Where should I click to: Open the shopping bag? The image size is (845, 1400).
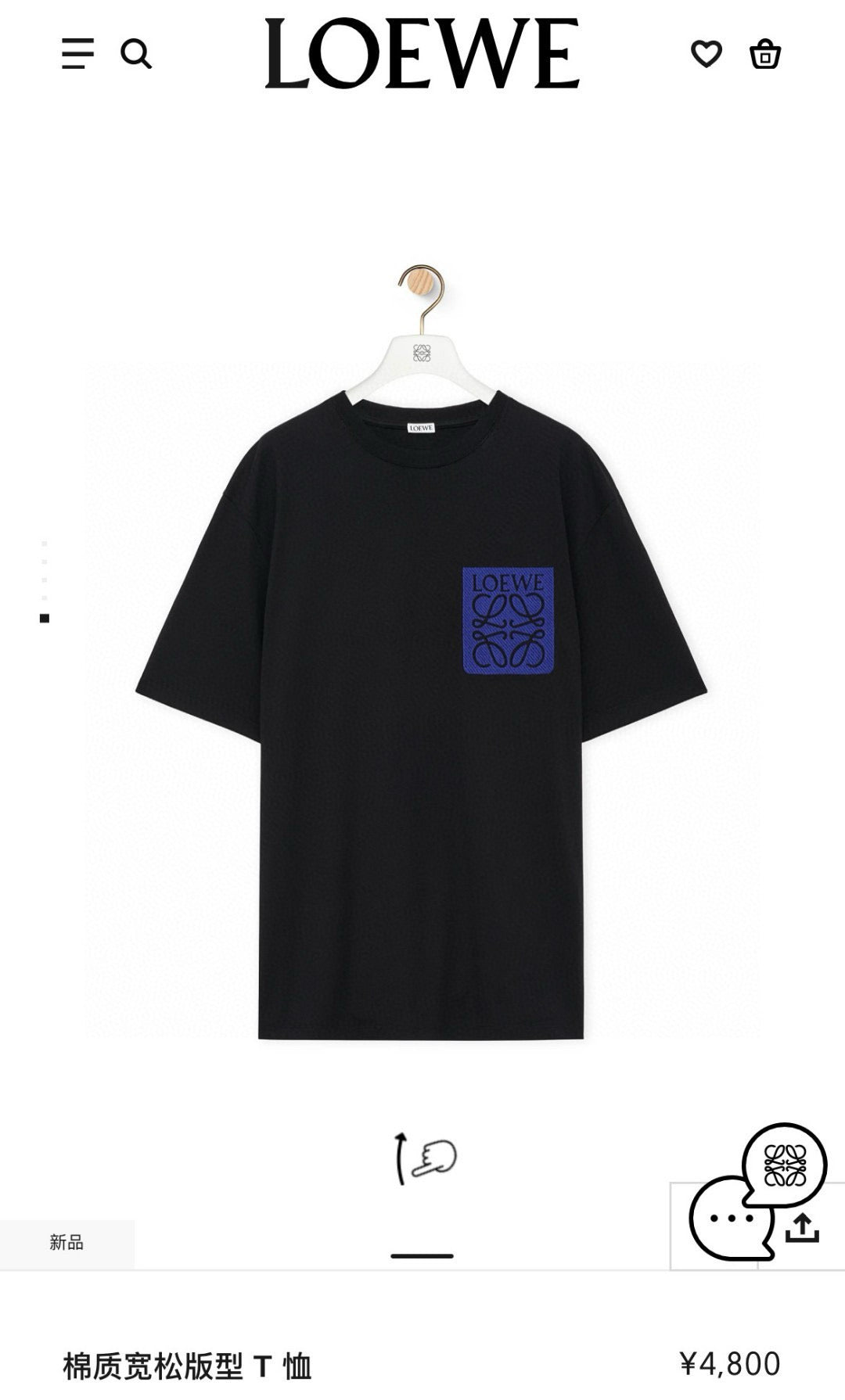[764, 55]
